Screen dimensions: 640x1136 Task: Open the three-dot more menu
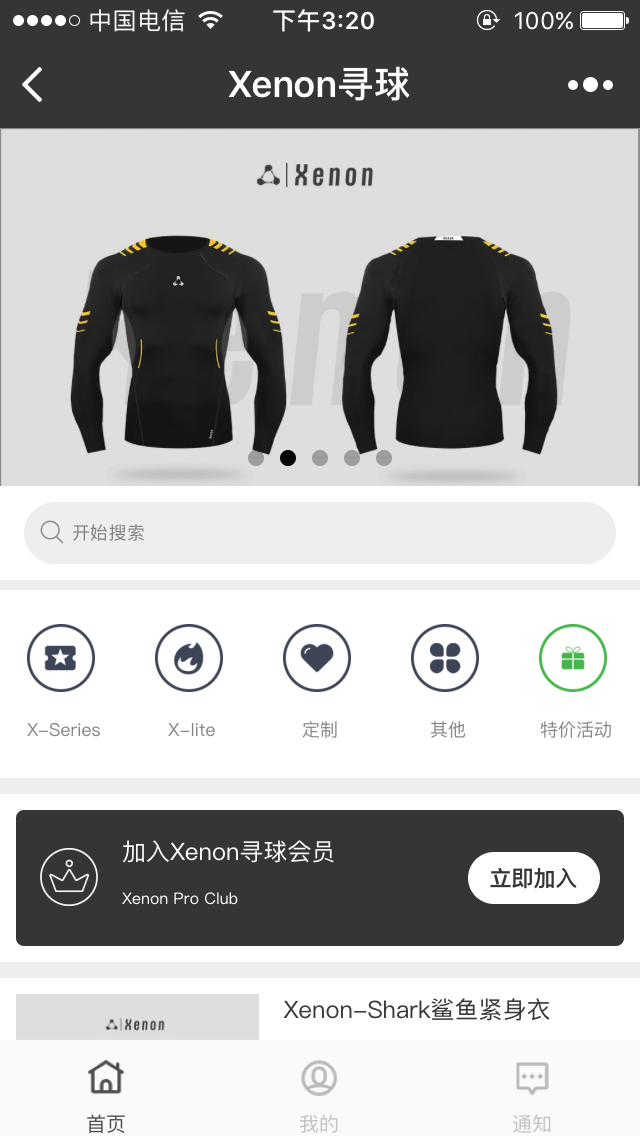(x=590, y=85)
